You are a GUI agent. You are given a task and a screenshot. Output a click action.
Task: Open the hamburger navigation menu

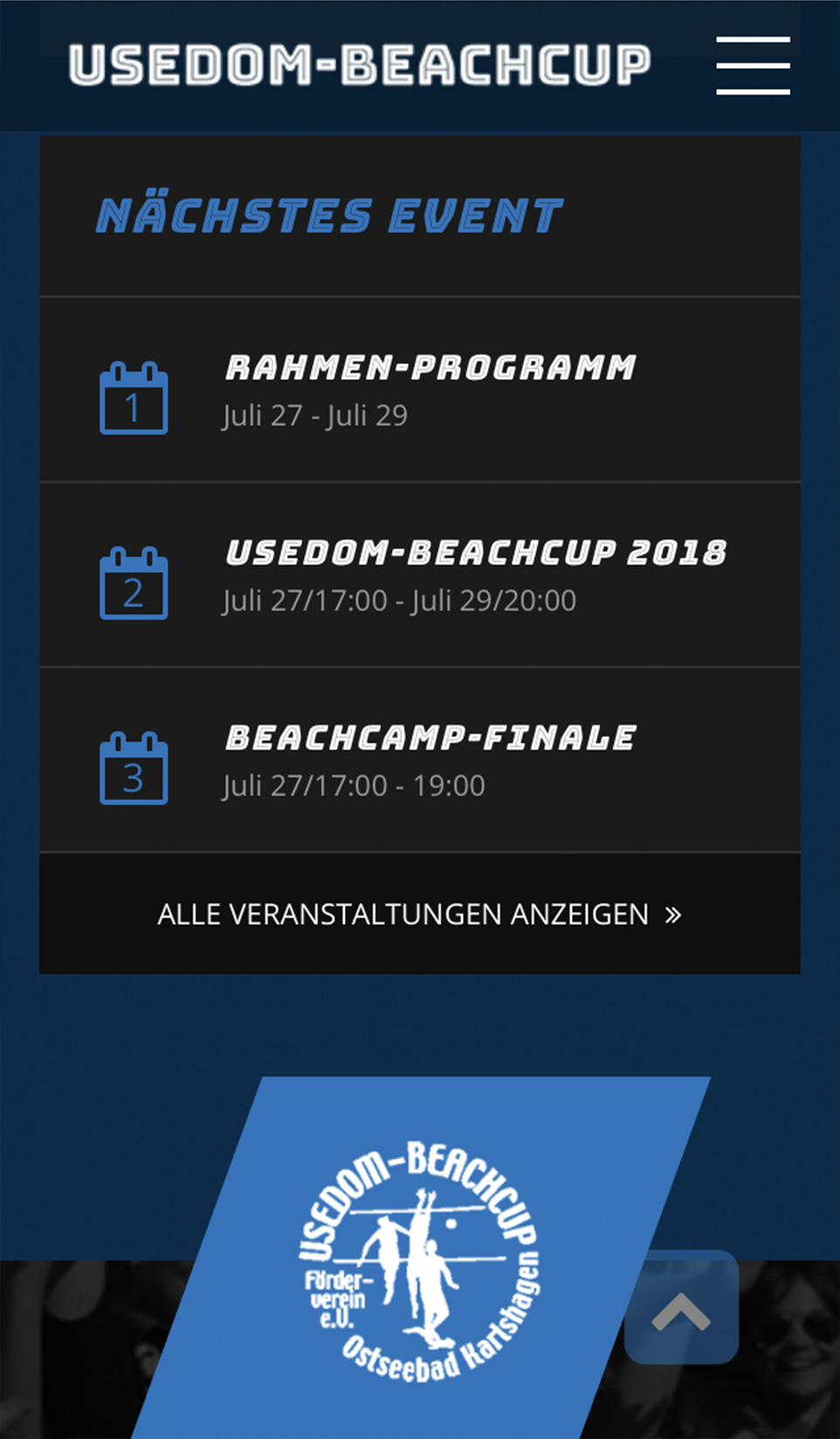coord(753,65)
